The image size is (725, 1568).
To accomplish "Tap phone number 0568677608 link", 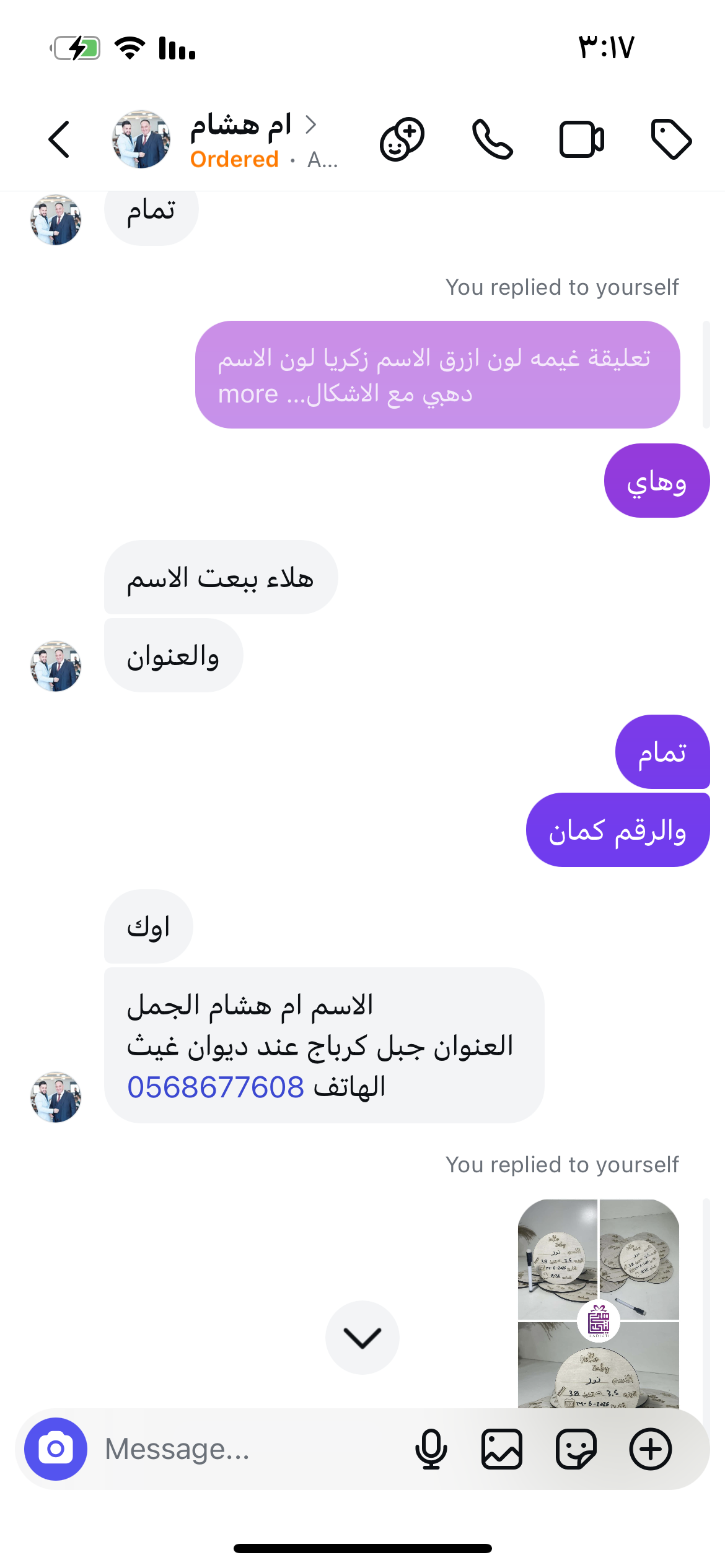I will coord(215,1087).
